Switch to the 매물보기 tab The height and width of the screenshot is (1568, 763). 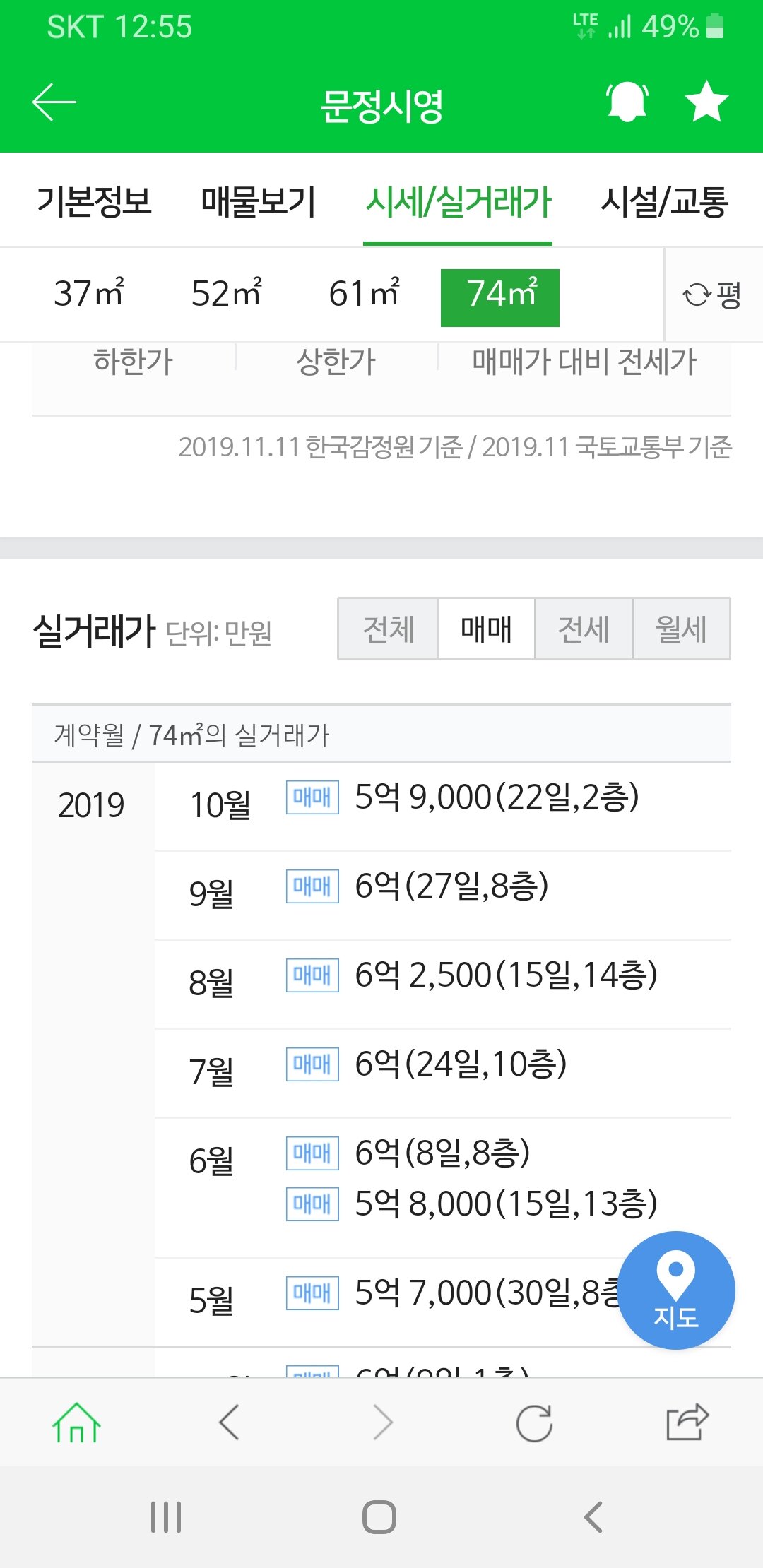258,201
